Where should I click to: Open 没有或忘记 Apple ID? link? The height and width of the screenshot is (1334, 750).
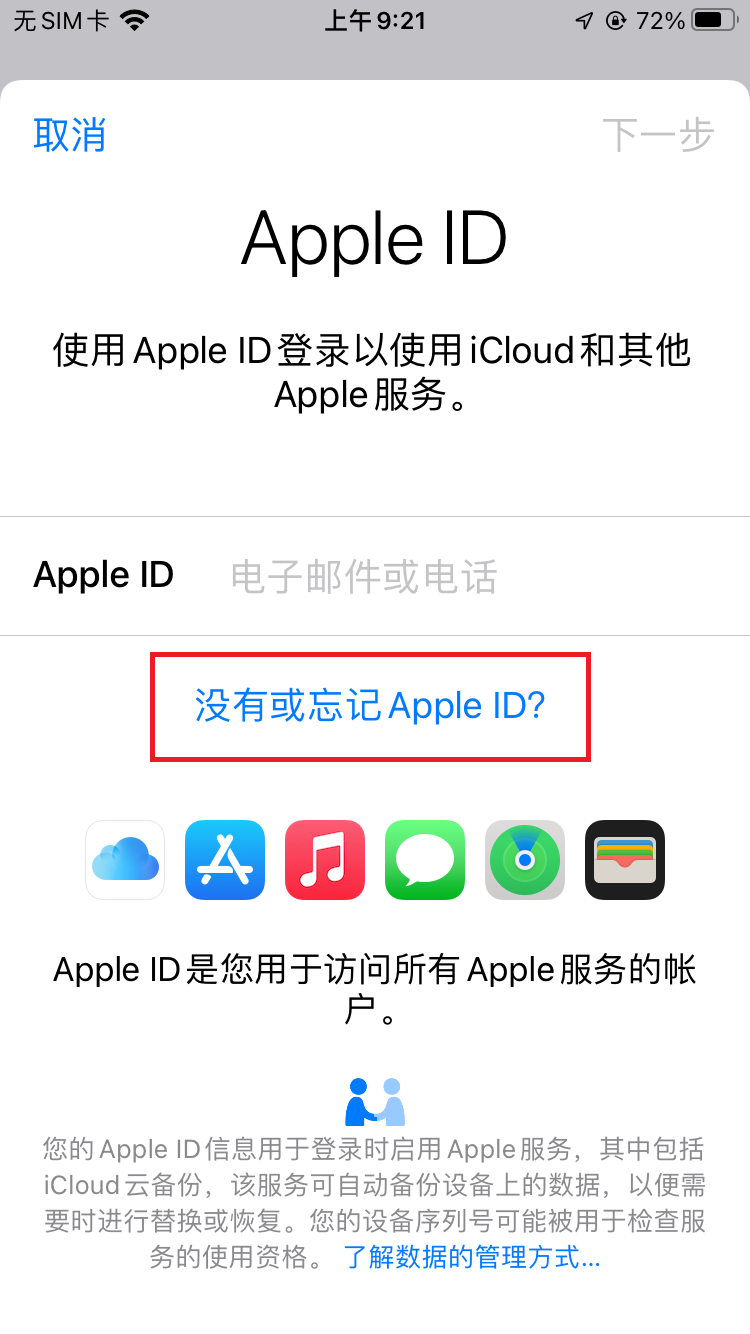(370, 706)
